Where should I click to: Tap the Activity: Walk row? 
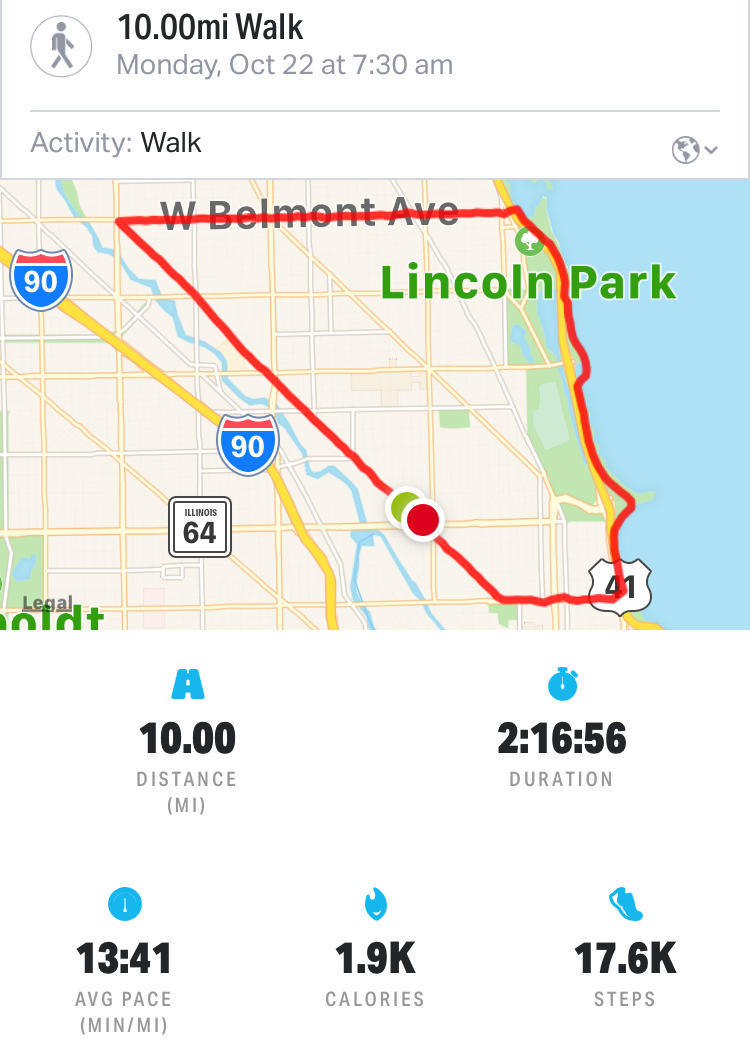click(x=300, y=143)
